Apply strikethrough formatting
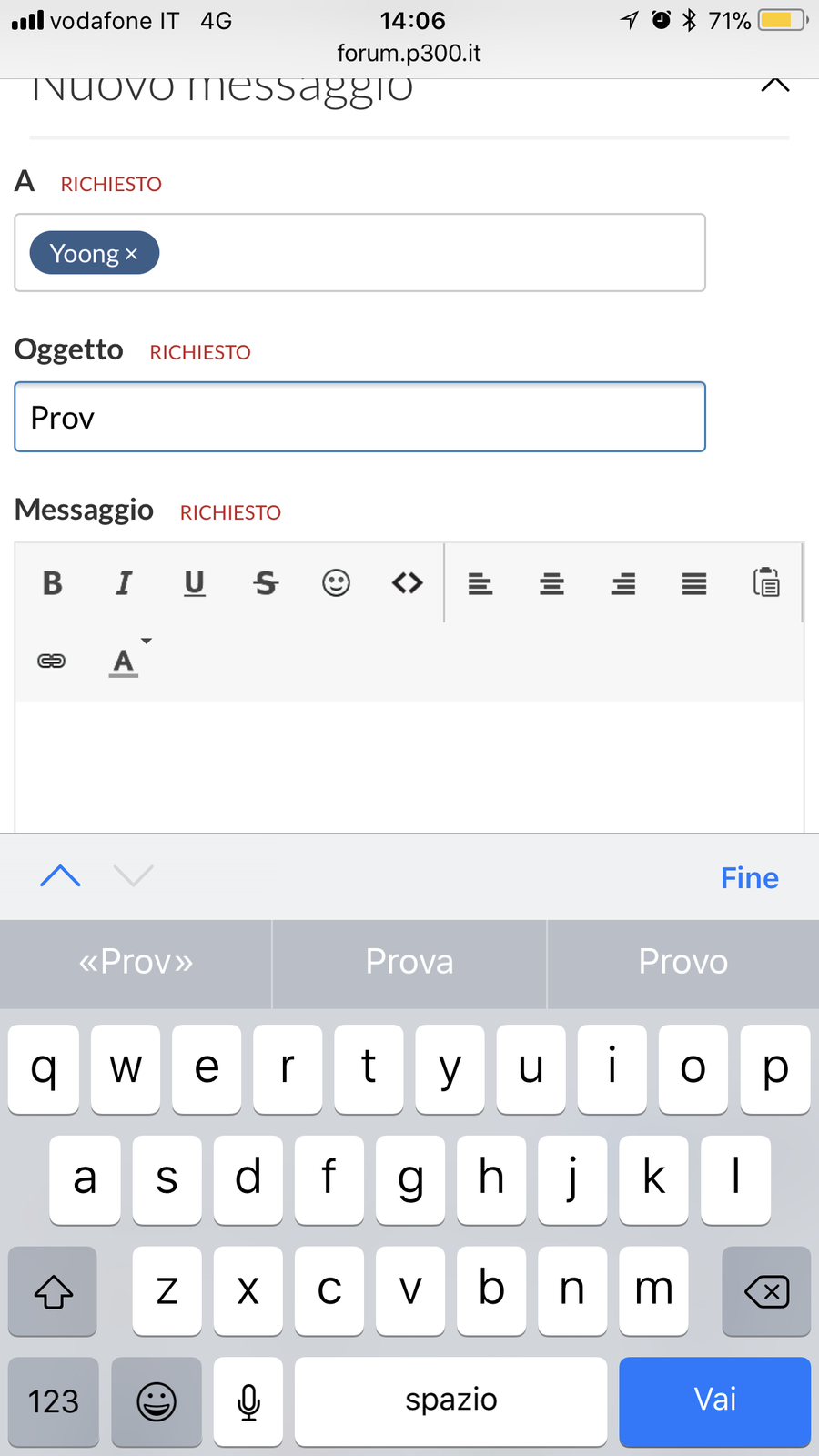 [x=266, y=583]
